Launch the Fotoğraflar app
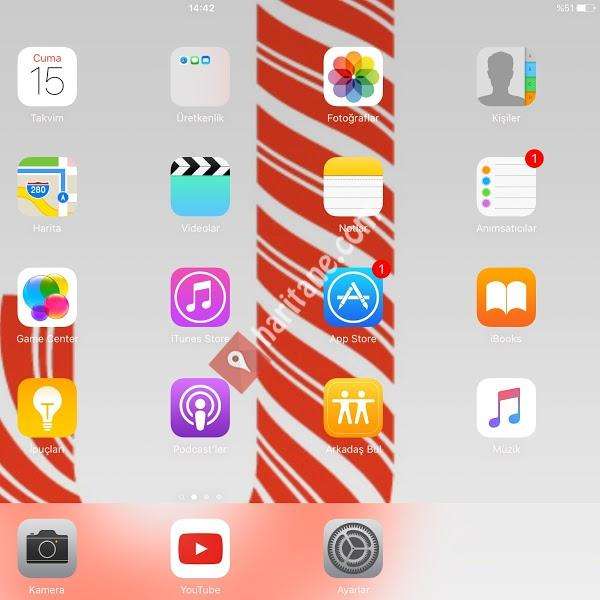Viewport: 600px width, 600px height. tap(353, 77)
